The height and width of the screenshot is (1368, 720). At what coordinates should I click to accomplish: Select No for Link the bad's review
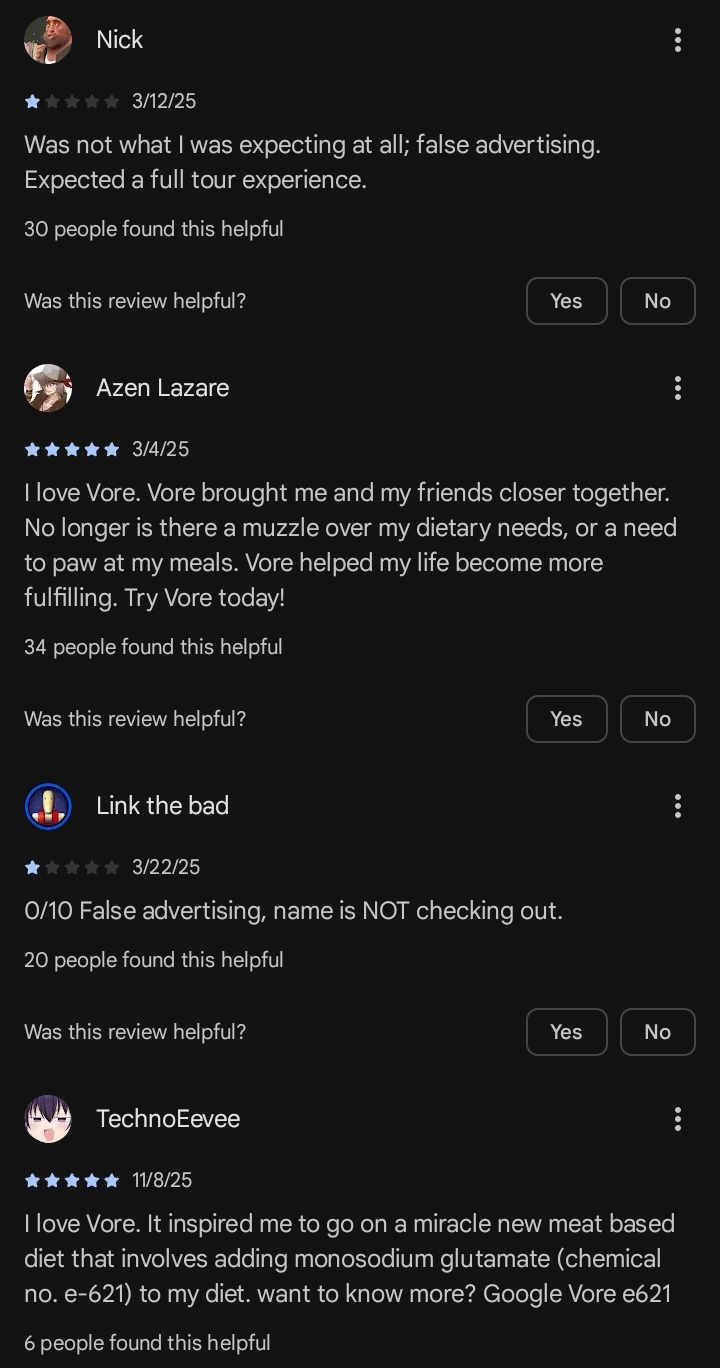[657, 1032]
